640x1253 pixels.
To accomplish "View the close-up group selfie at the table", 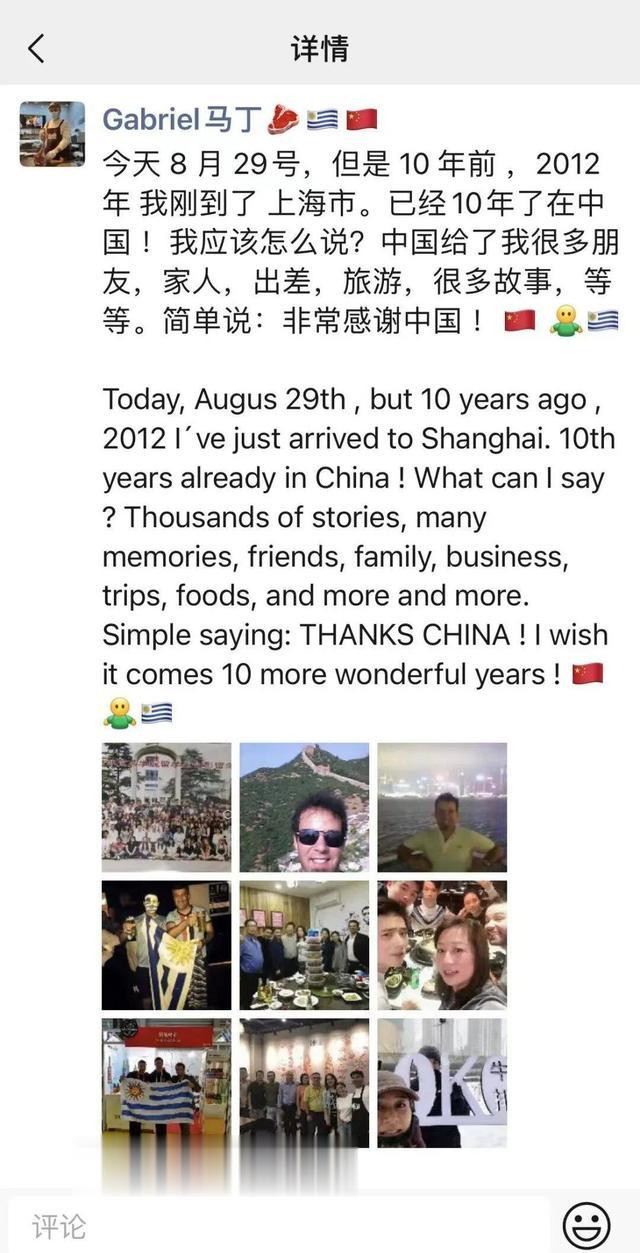I will 442,945.
